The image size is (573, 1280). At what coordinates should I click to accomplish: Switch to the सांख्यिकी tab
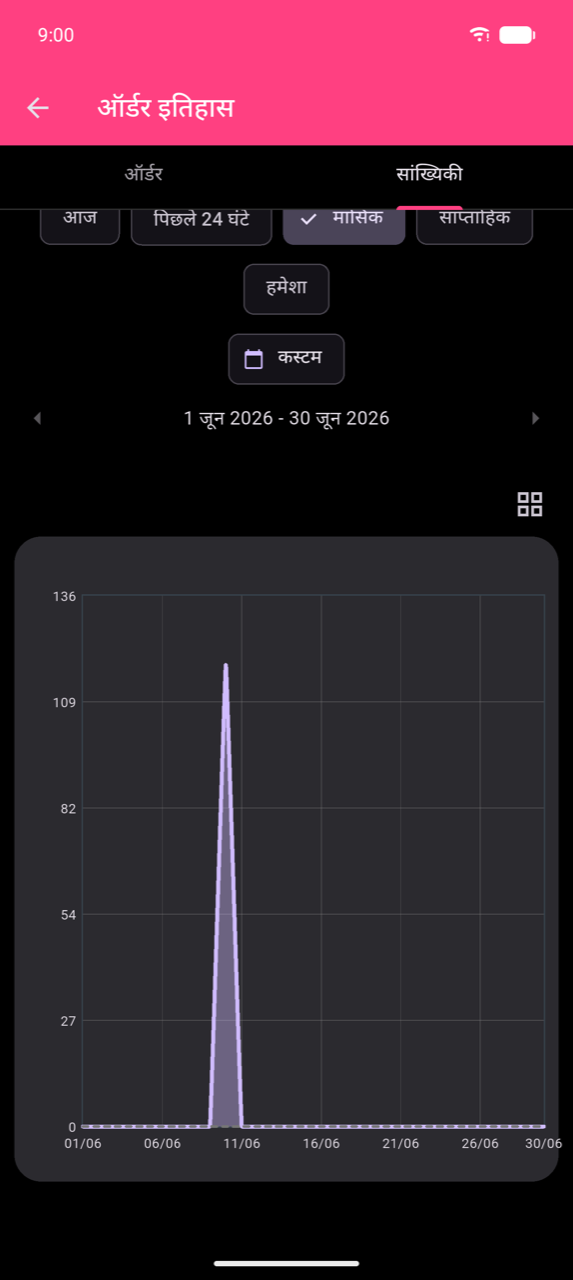[429, 175]
